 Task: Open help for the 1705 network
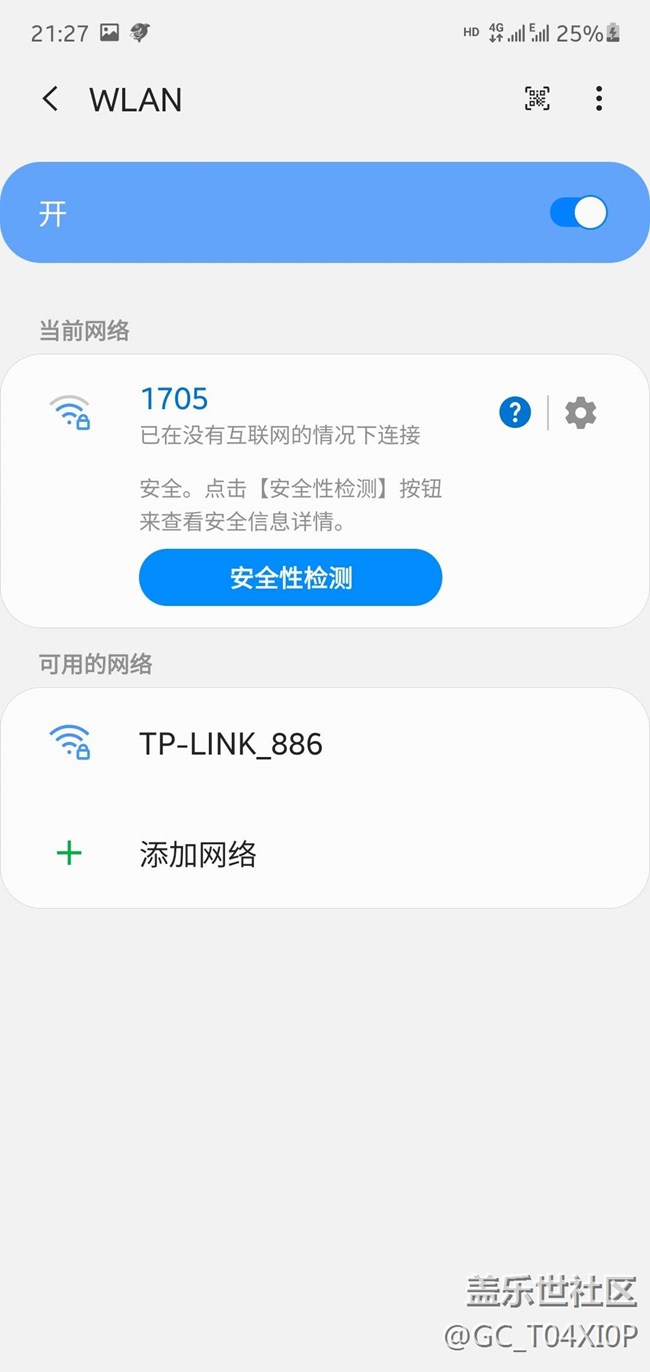click(x=515, y=412)
